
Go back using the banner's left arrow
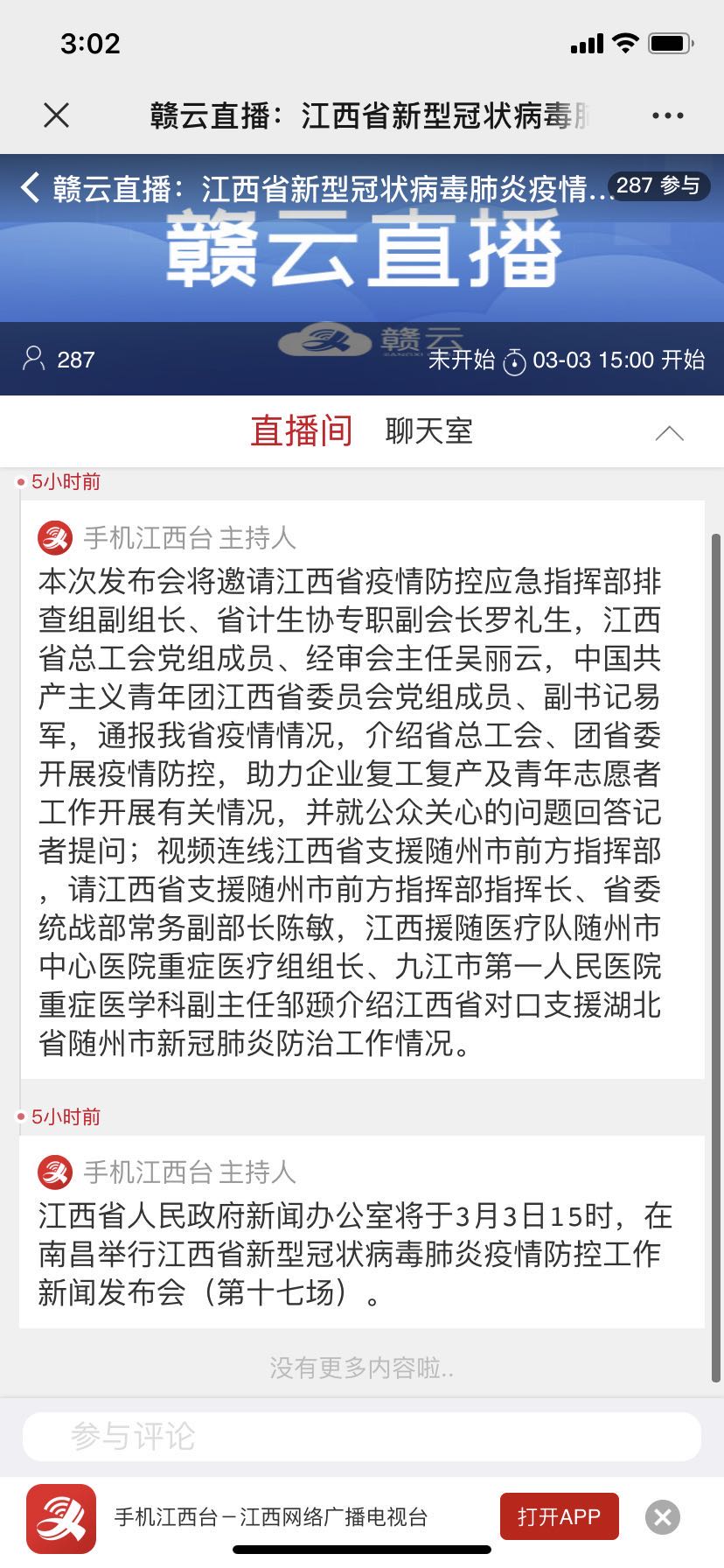click(31, 186)
